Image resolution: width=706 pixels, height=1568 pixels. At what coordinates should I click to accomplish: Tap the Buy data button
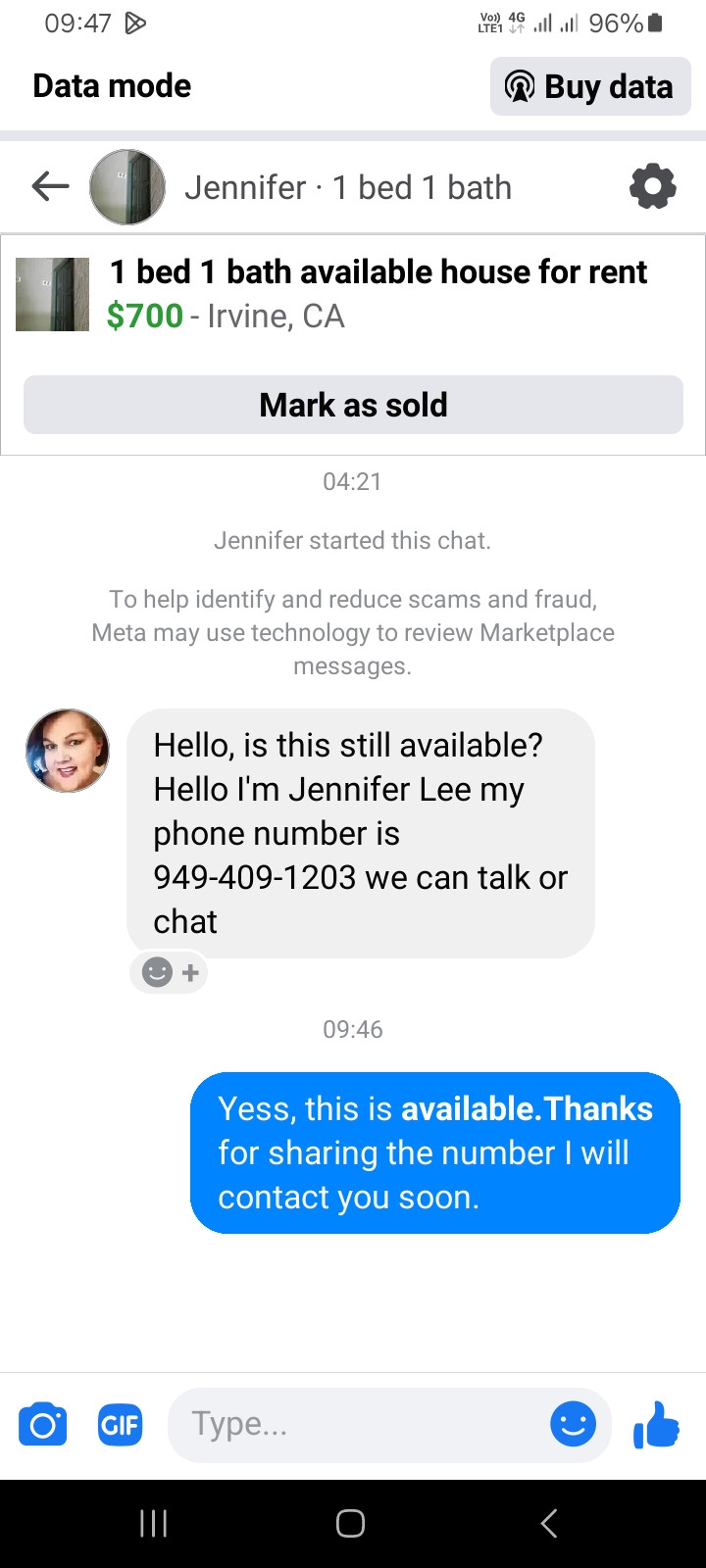(590, 86)
